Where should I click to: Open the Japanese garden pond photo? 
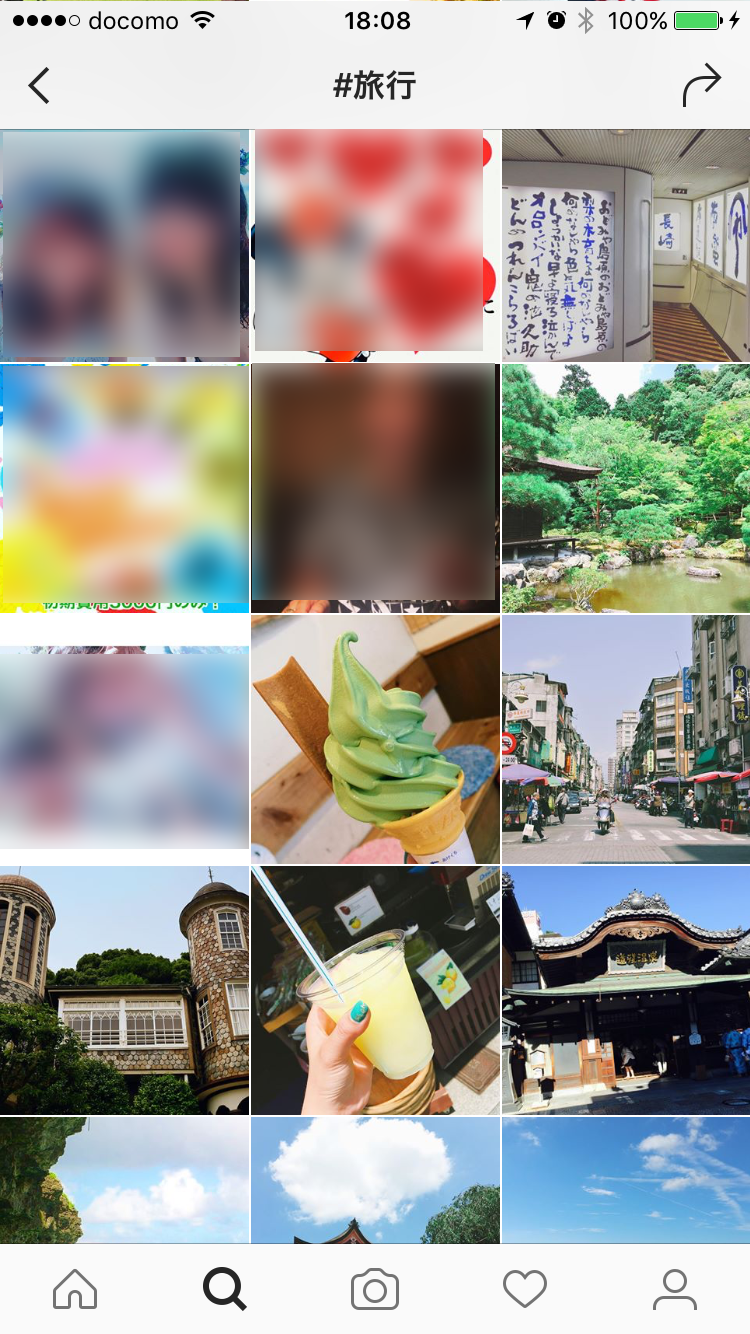pos(626,488)
